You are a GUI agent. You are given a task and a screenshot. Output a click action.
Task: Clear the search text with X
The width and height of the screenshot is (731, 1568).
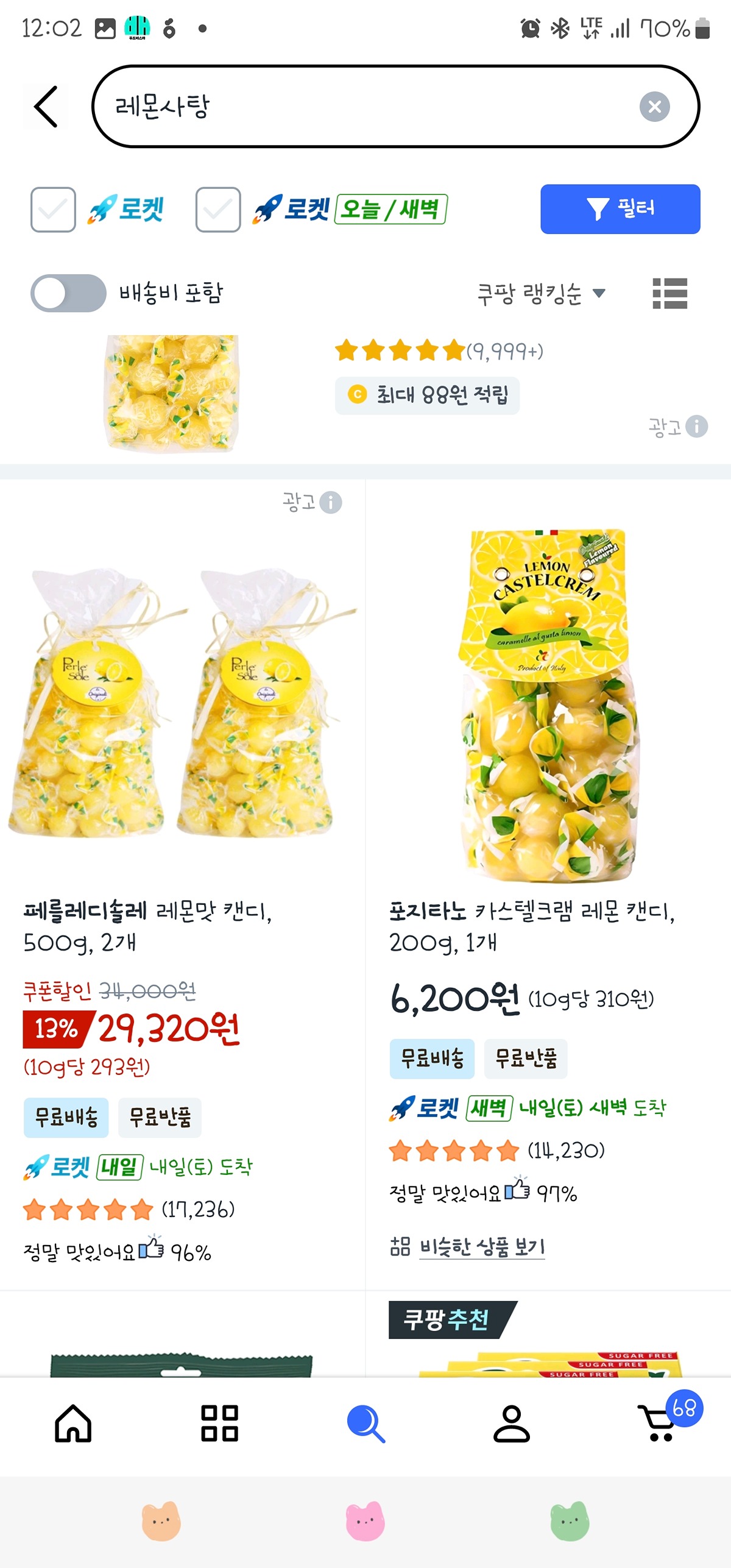tap(654, 107)
